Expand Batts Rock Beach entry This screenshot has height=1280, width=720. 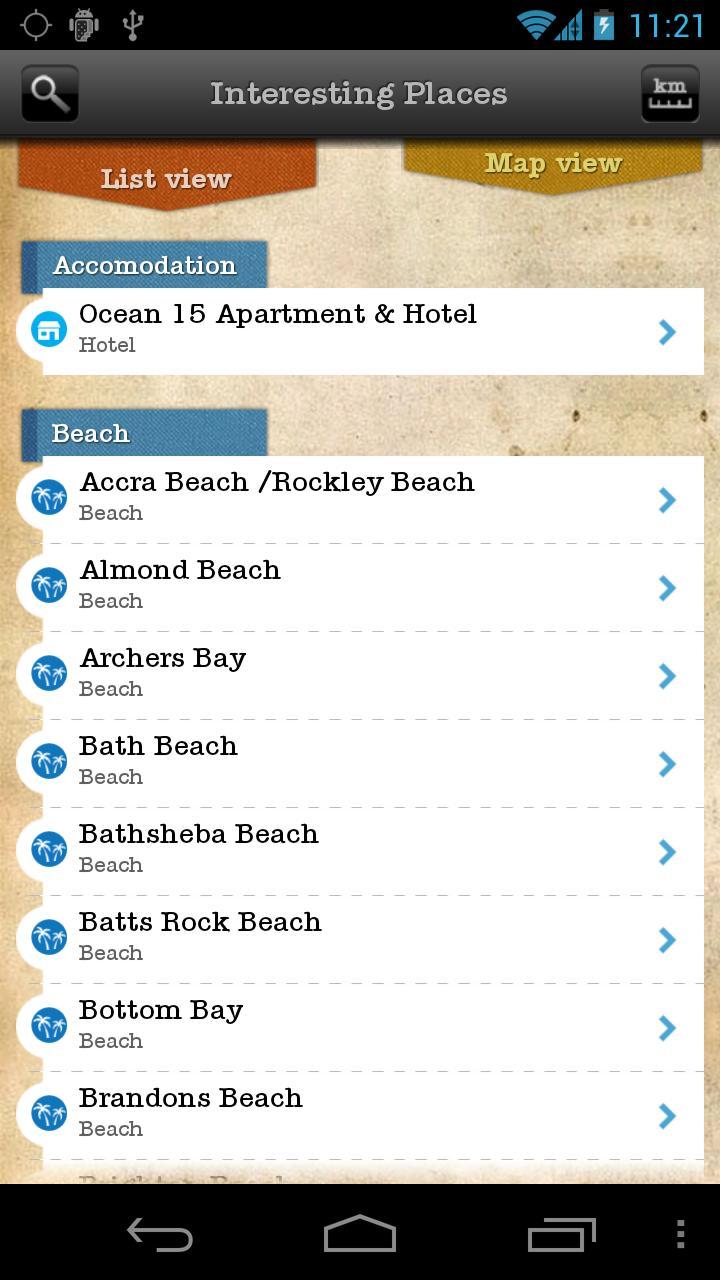pyautogui.click(x=666, y=939)
